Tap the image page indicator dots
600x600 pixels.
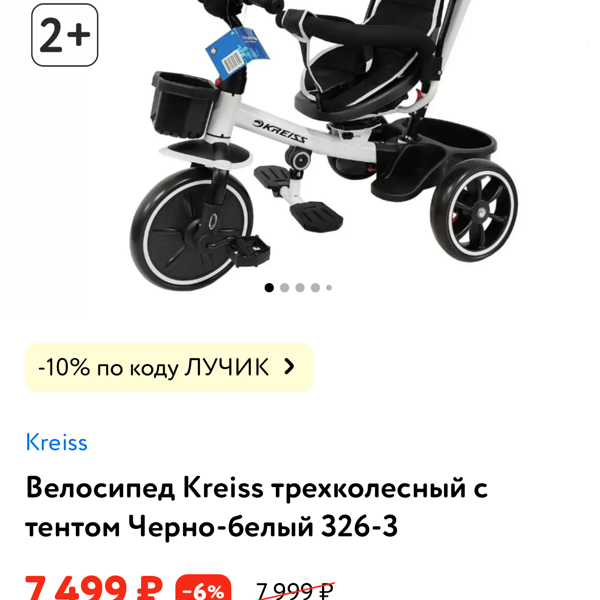click(x=299, y=288)
